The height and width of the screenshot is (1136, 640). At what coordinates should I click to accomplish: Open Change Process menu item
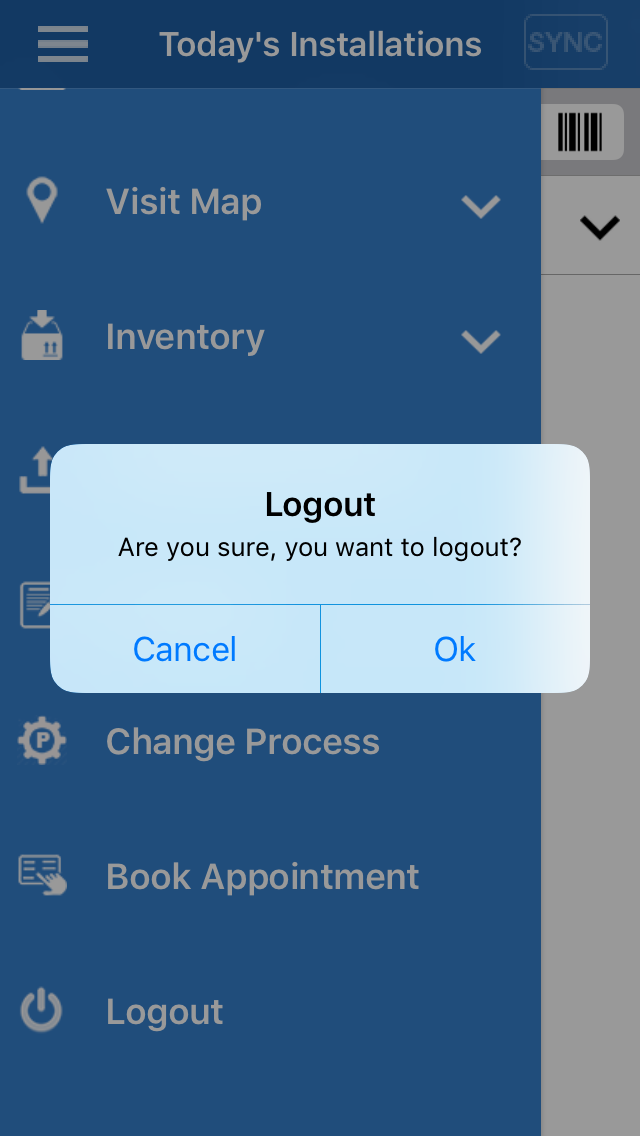point(242,742)
